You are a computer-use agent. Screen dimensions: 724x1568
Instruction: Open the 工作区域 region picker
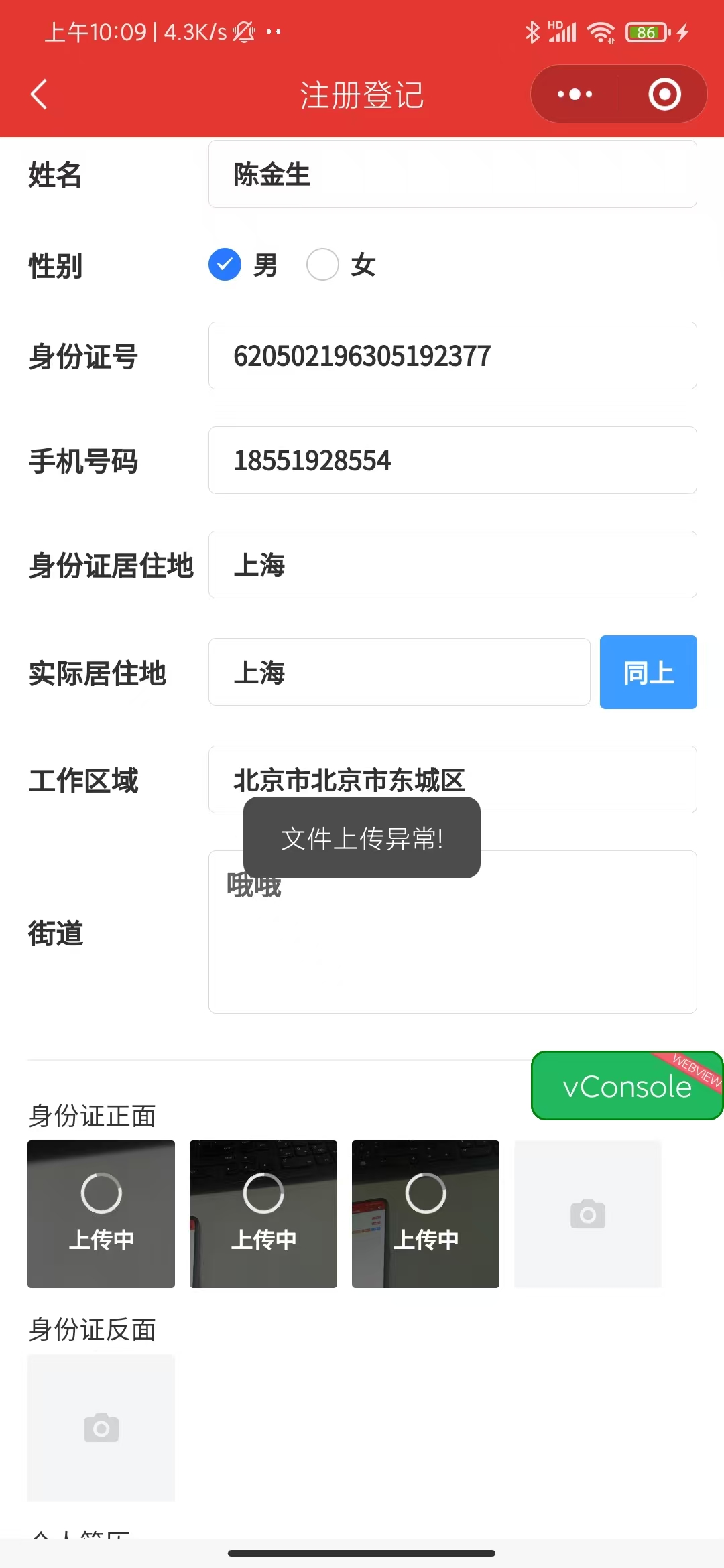452,780
